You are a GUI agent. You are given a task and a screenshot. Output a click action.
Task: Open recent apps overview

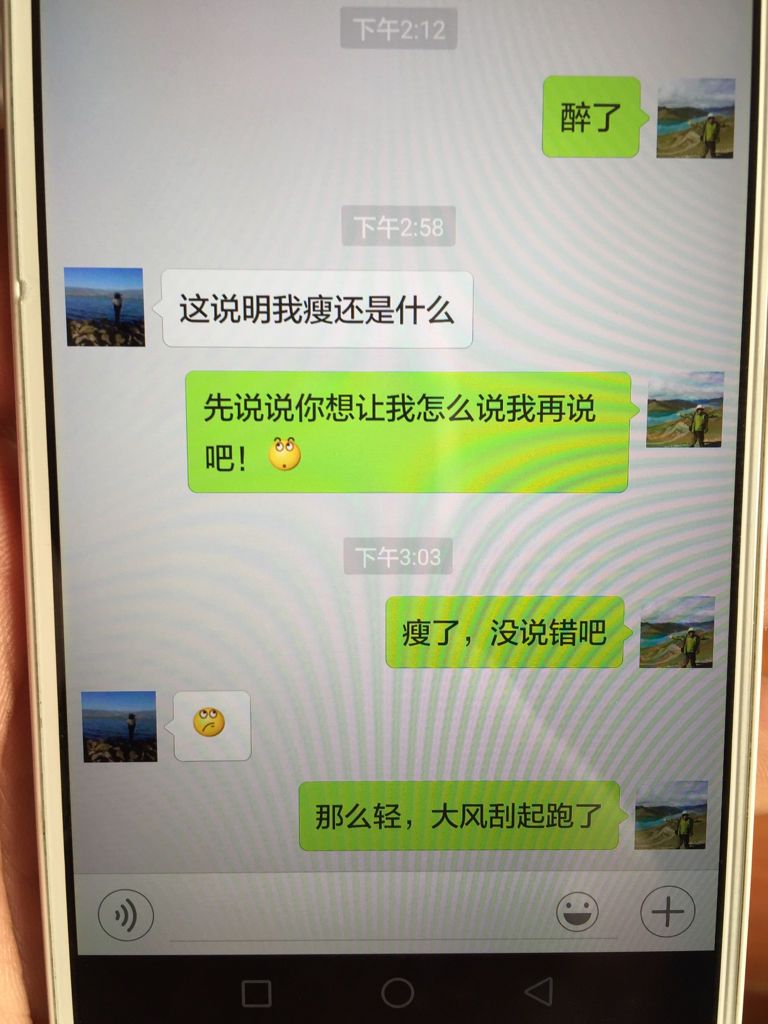click(256, 993)
